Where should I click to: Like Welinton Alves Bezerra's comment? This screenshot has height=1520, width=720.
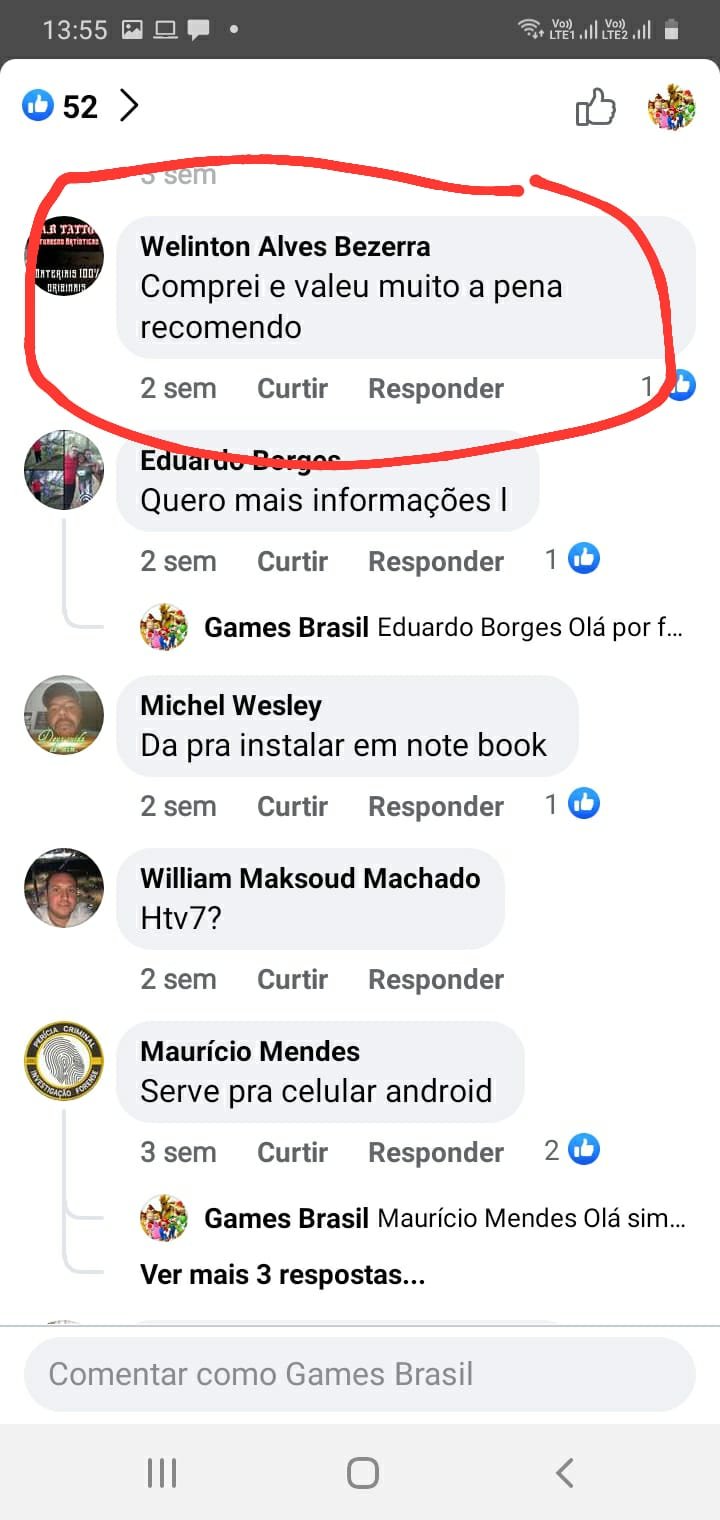tap(292, 388)
